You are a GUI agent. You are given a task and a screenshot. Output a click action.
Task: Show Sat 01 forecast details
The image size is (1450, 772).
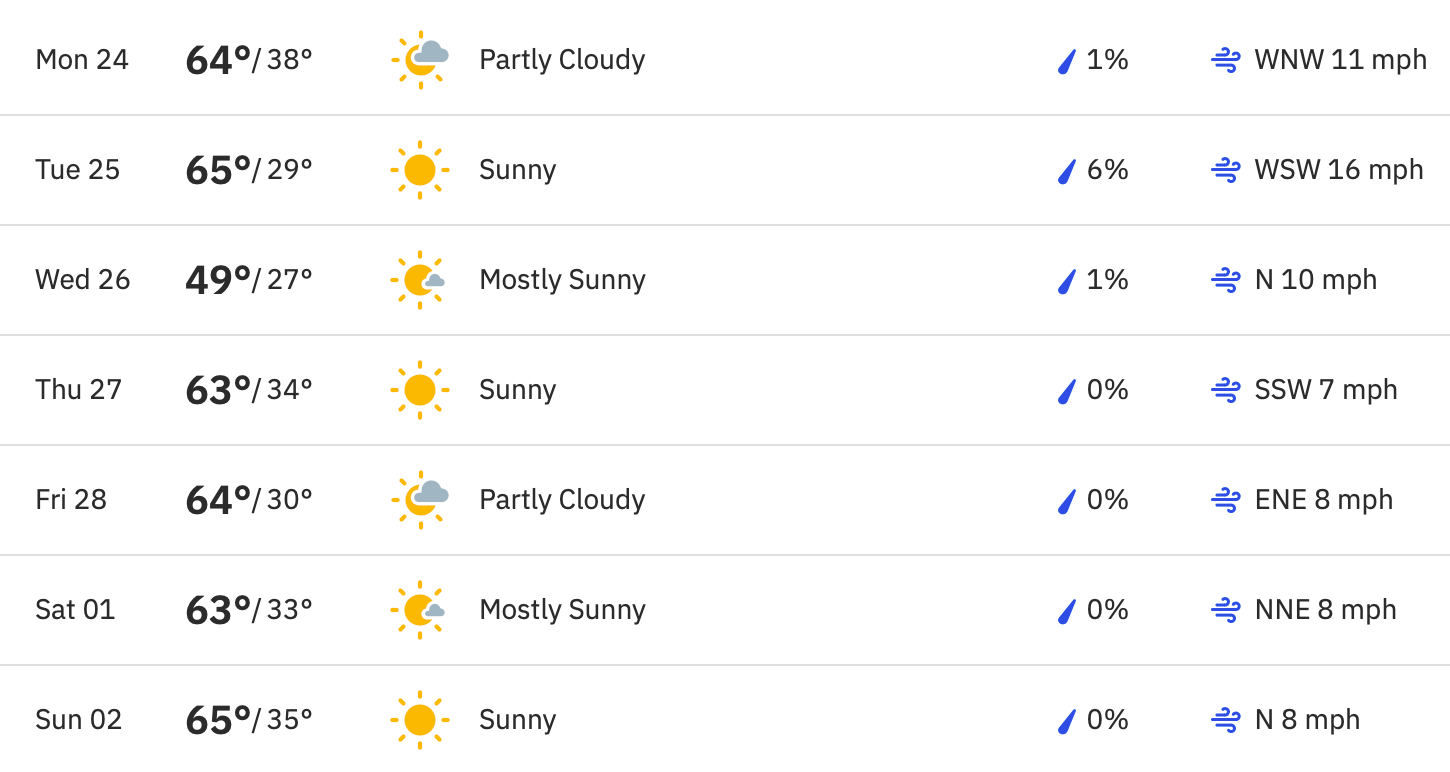pos(725,610)
